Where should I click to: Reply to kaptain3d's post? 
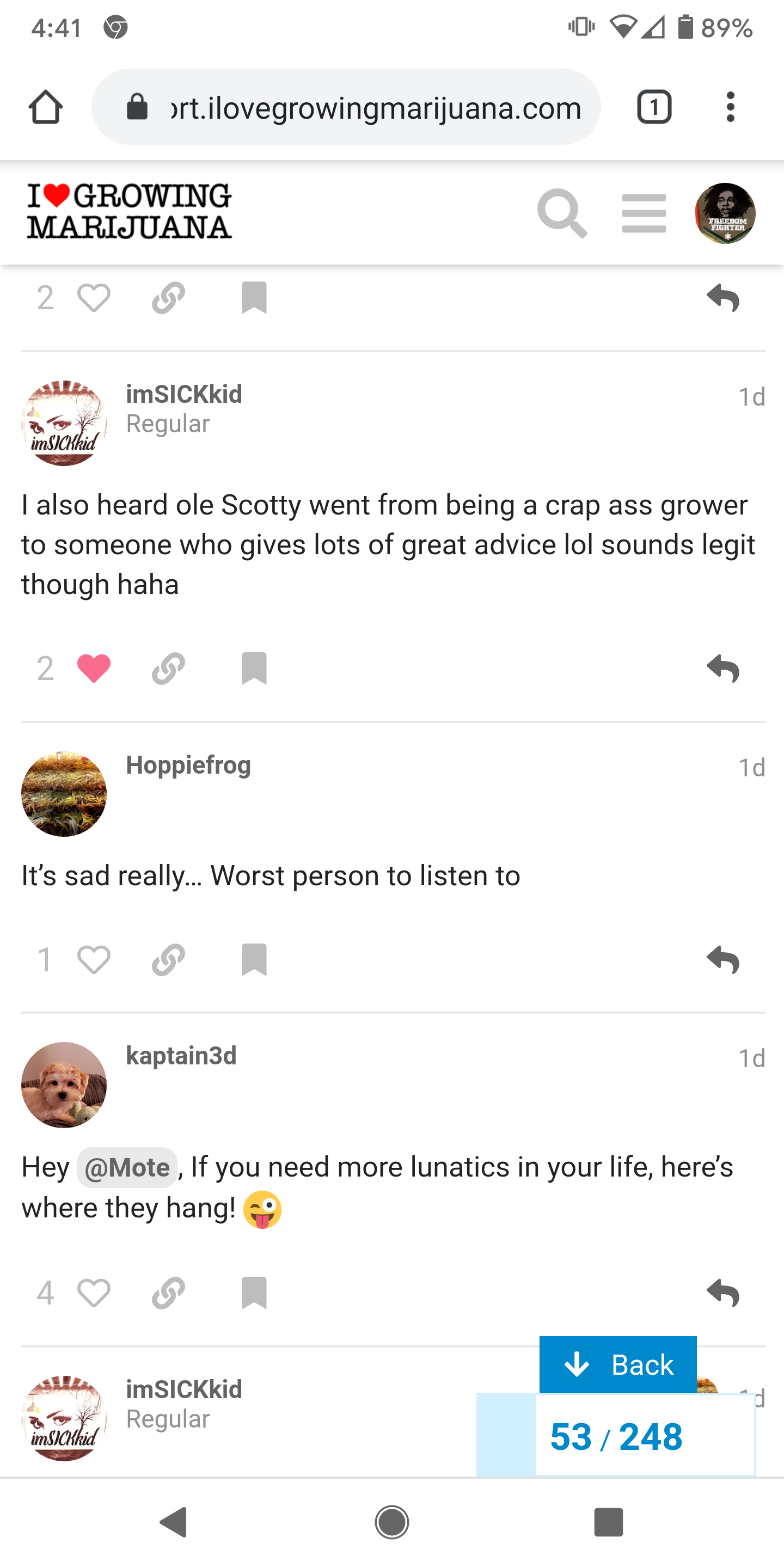click(722, 1293)
